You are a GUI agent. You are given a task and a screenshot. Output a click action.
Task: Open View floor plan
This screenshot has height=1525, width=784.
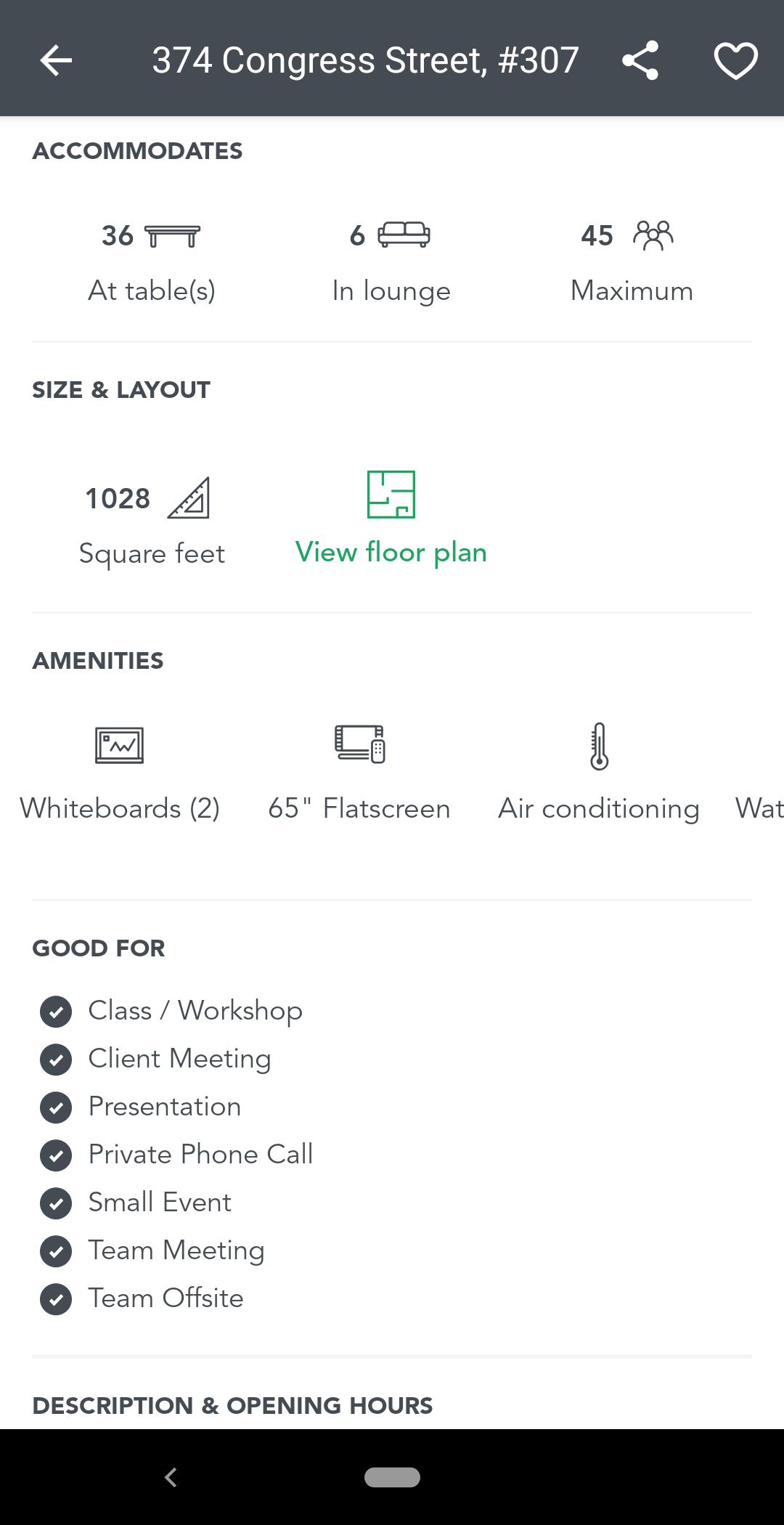391,518
